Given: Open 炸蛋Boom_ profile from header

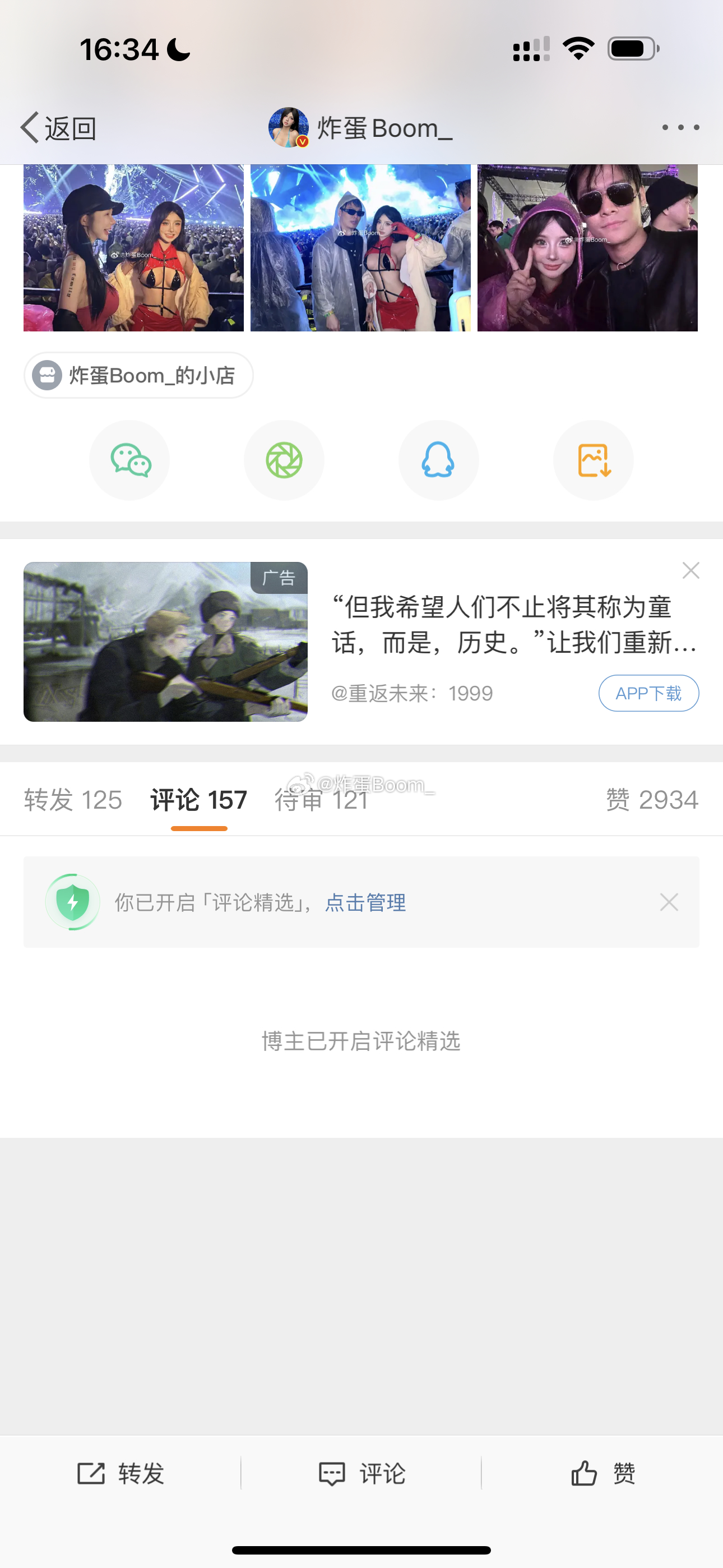Looking at the screenshot, I should pyautogui.click(x=360, y=128).
